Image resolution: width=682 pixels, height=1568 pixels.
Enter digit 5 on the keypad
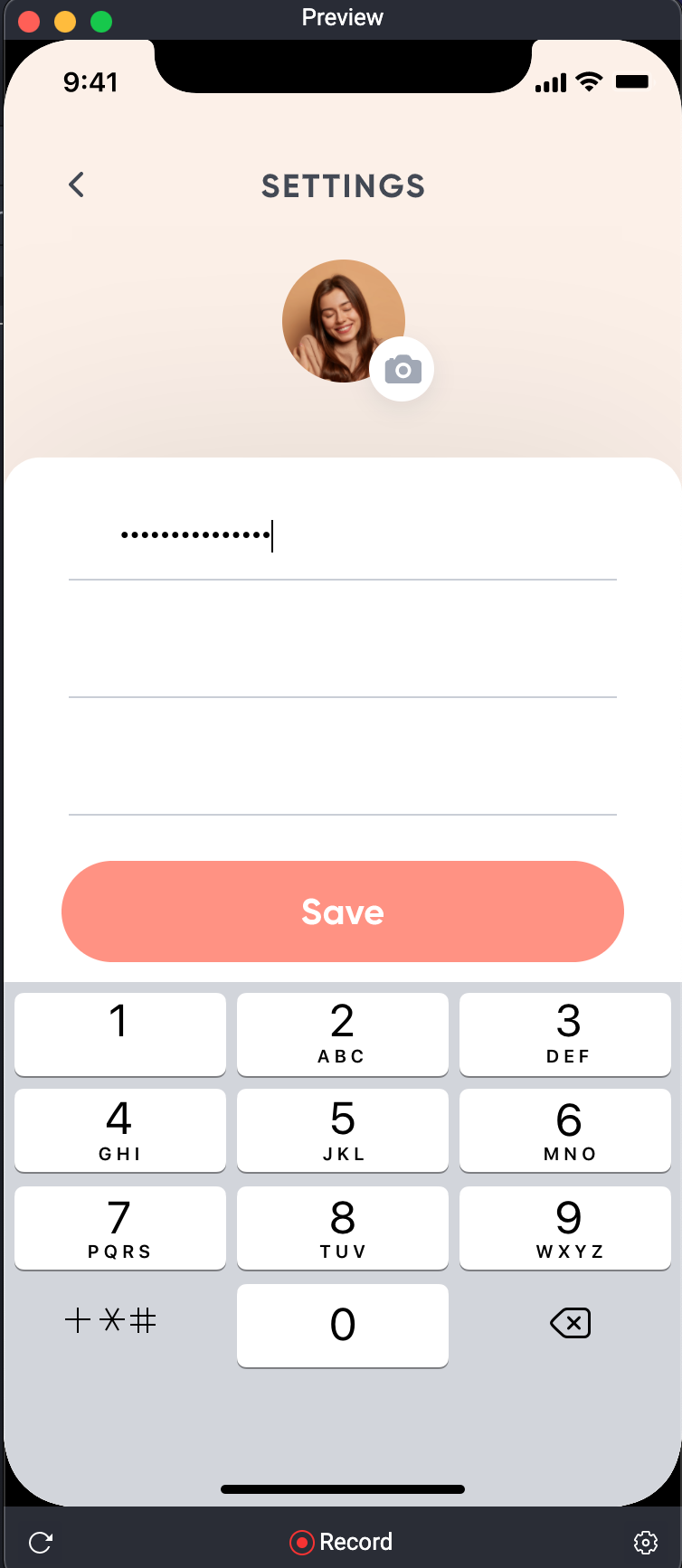(342, 1130)
